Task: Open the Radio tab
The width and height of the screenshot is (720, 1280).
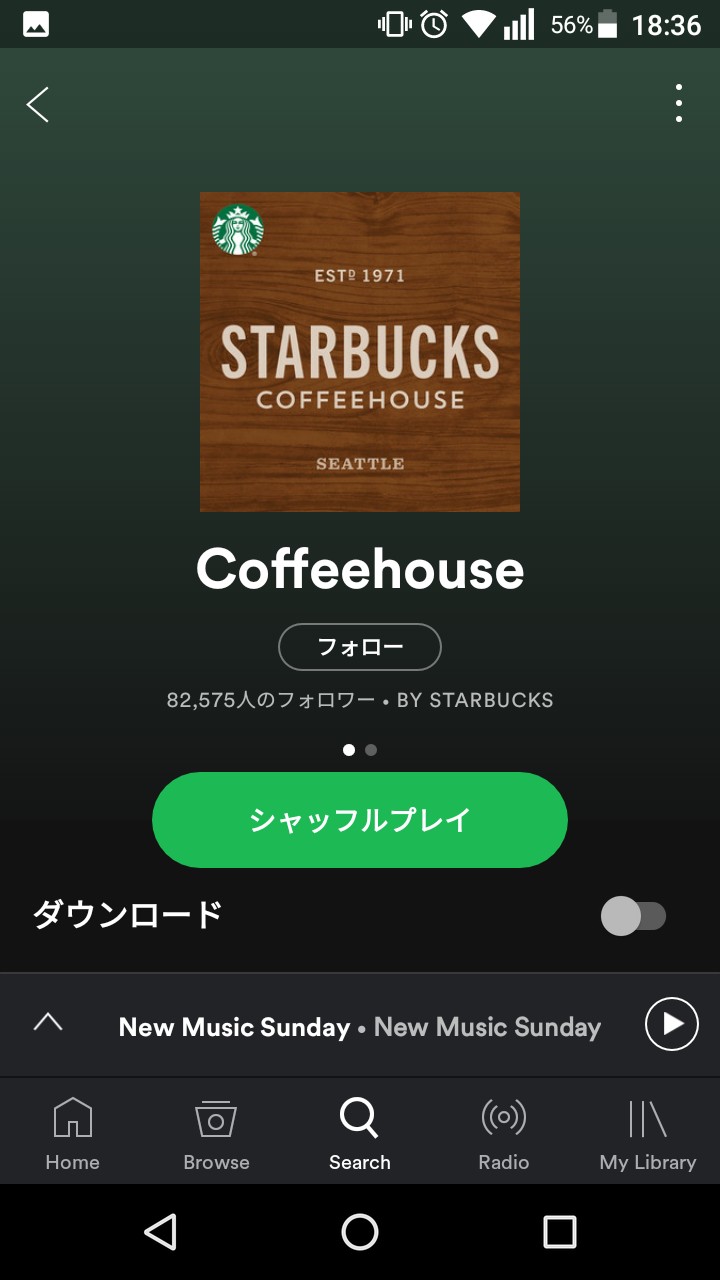Action: click(x=503, y=1133)
